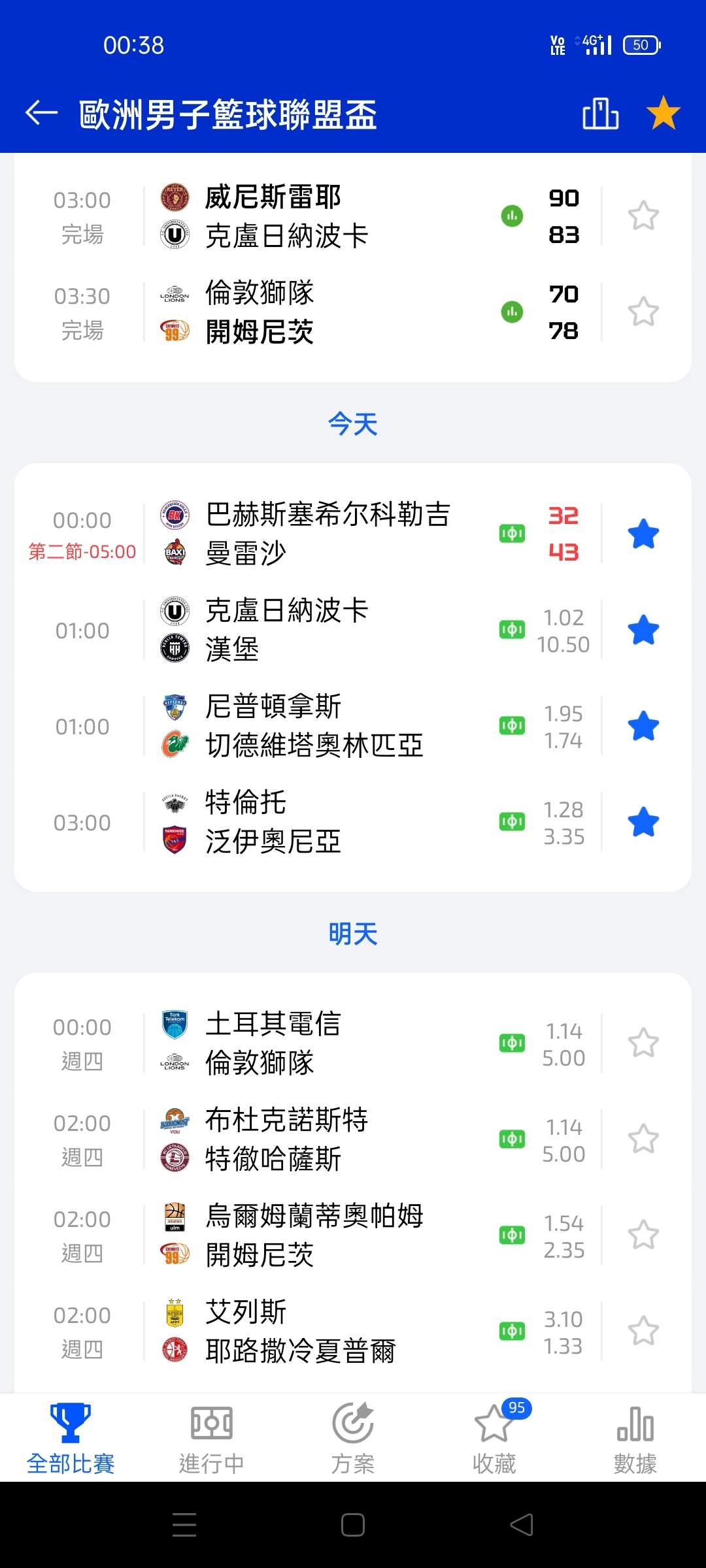Remove star from 特倫托 vs 泛伊奧尼亞
This screenshot has width=706, height=1568.
pos(643,822)
